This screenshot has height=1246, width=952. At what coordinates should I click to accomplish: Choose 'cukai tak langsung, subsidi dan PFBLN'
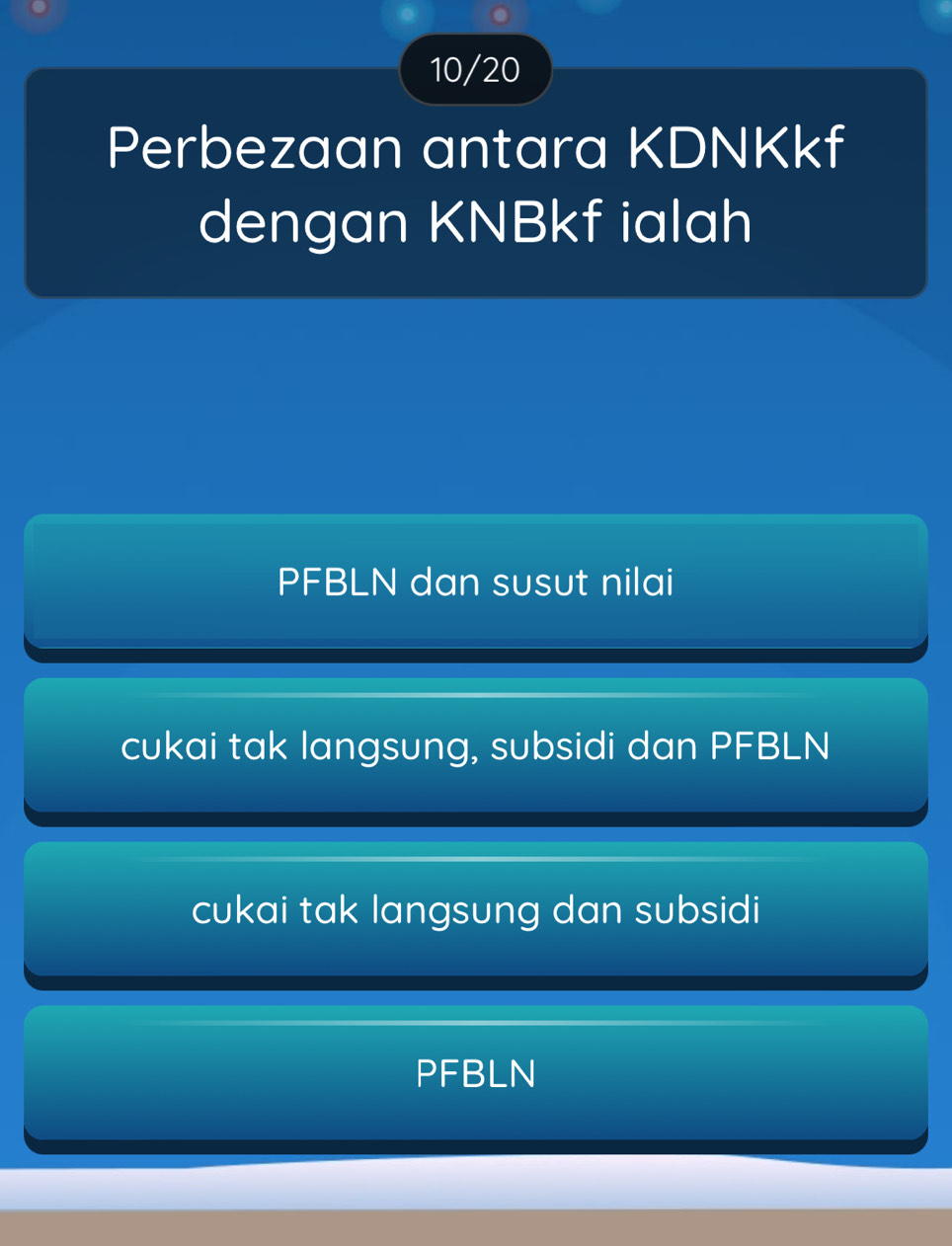pos(475,746)
